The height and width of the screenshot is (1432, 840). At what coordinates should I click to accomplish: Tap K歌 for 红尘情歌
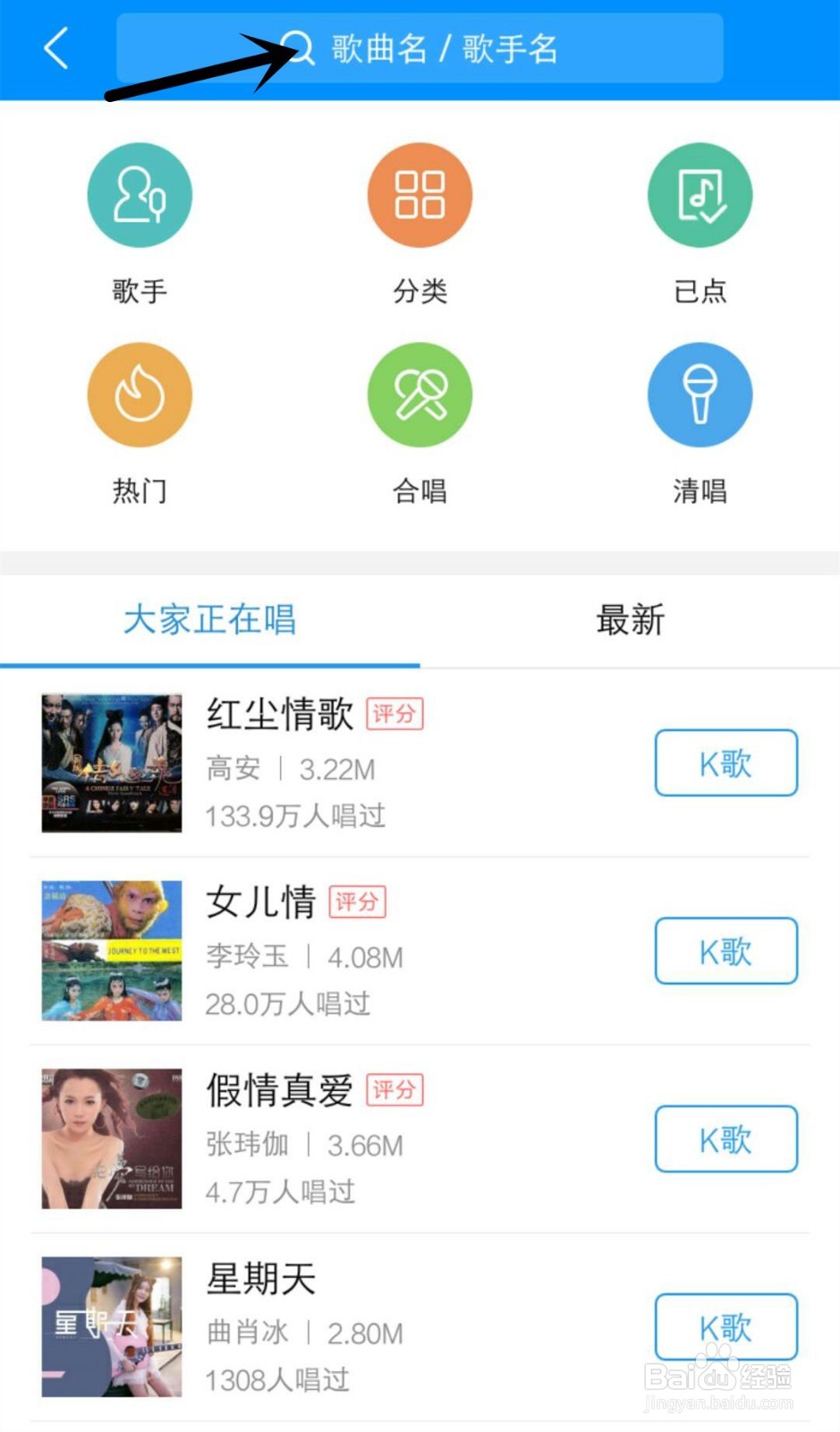(x=725, y=763)
